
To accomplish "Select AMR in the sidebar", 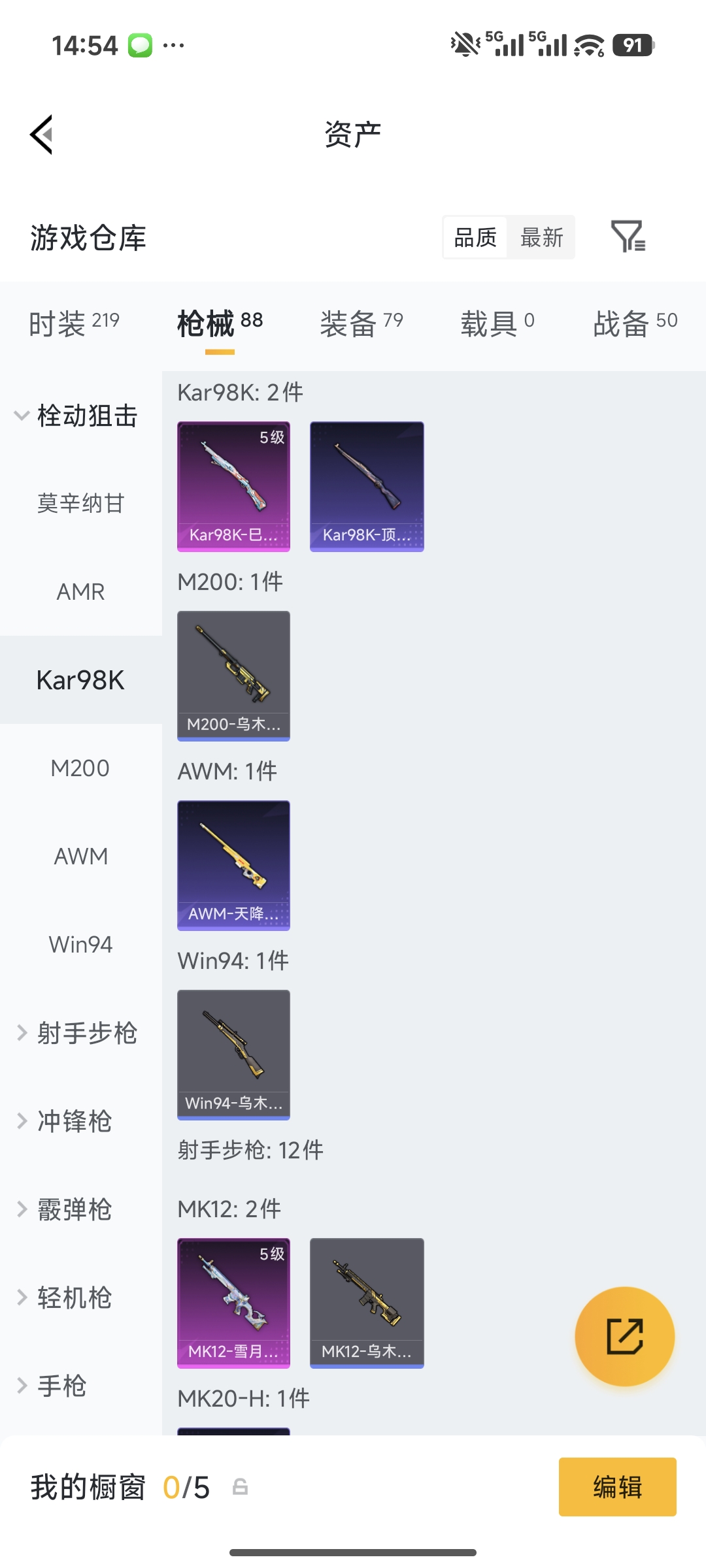I will 80,592.
